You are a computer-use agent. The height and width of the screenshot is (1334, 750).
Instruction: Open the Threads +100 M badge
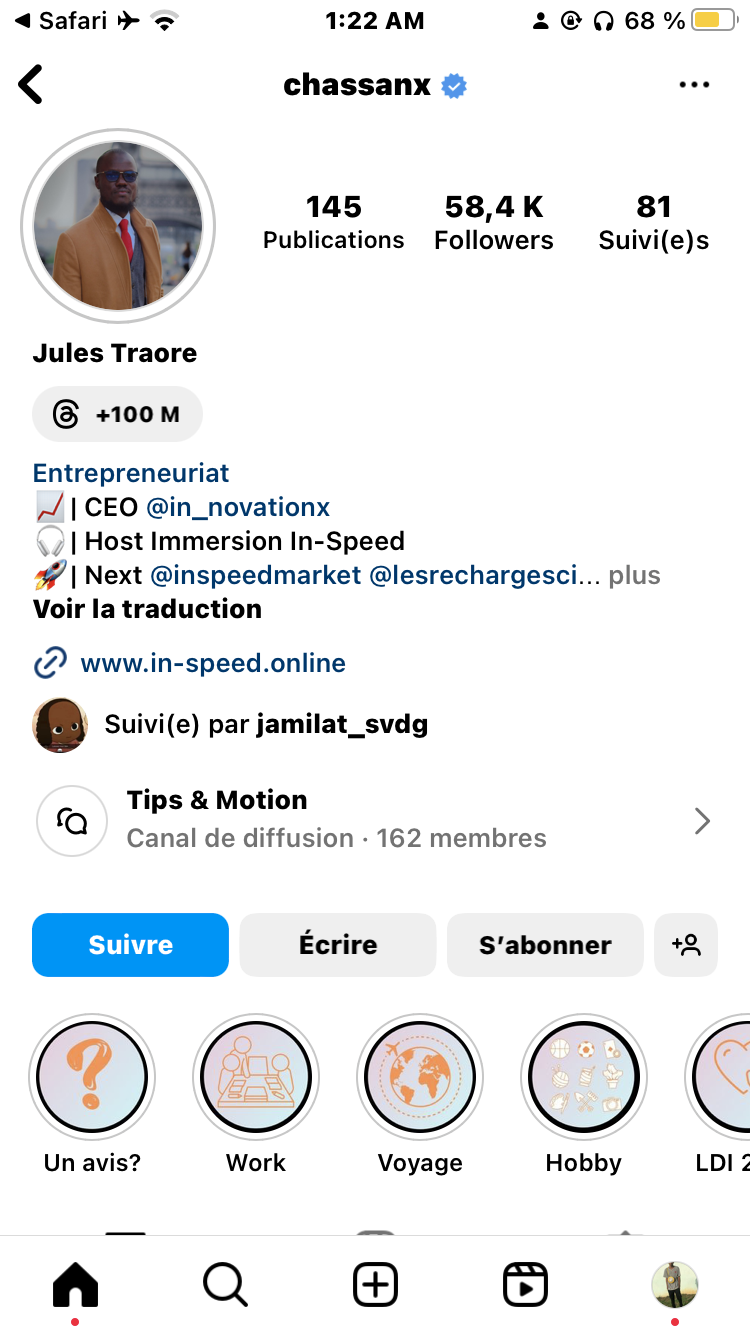click(x=118, y=414)
